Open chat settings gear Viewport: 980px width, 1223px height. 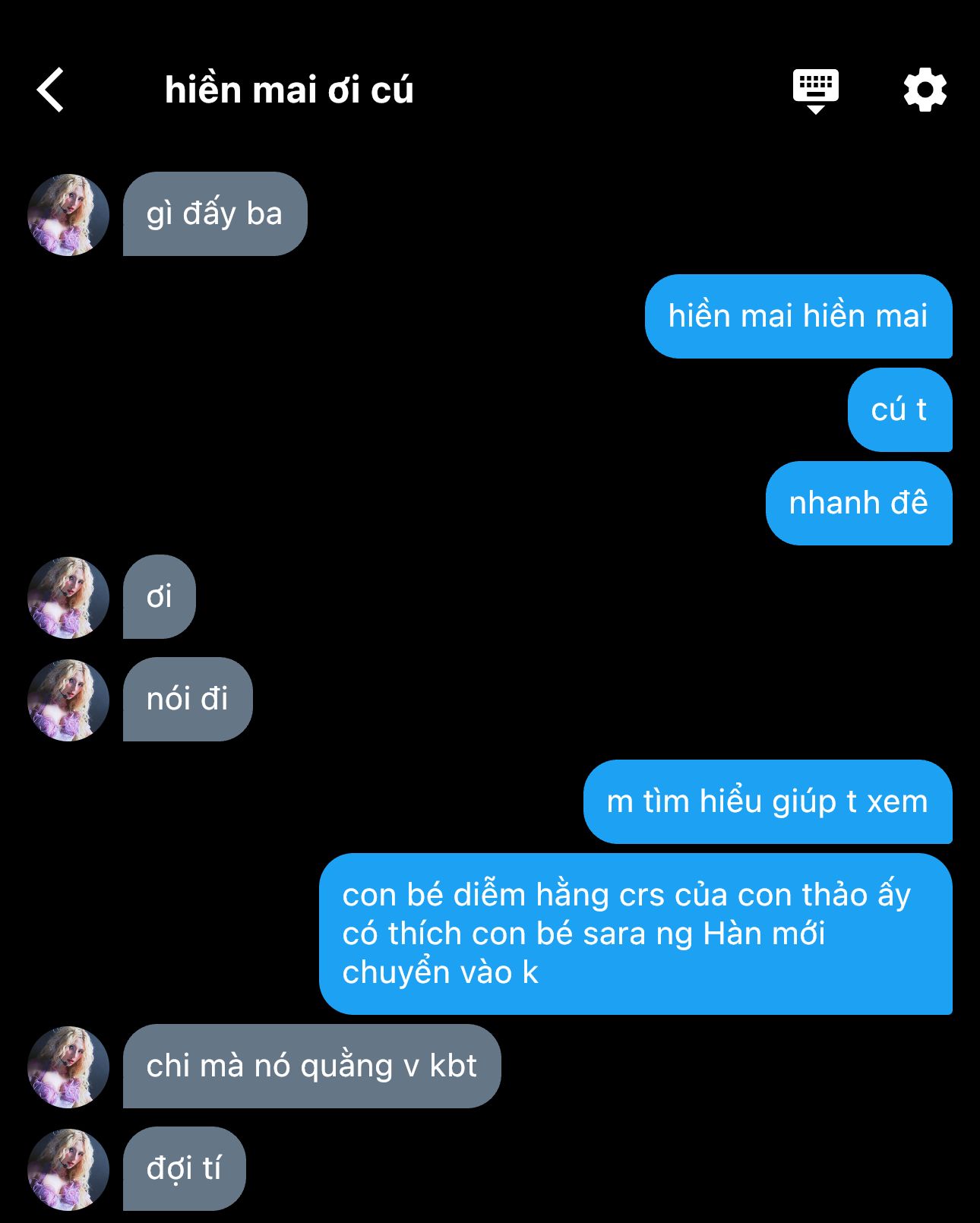click(x=925, y=90)
